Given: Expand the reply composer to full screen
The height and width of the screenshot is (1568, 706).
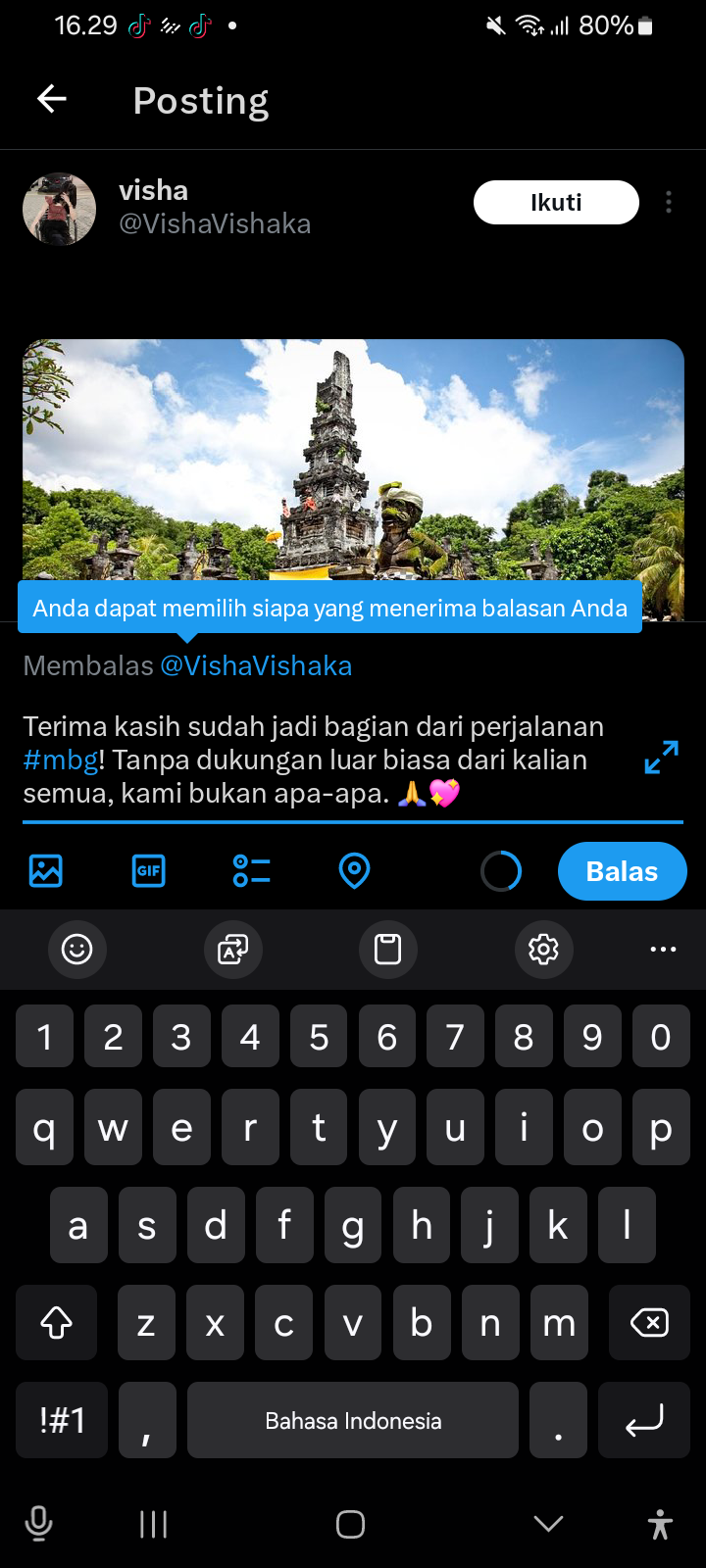Looking at the screenshot, I should 662,758.
